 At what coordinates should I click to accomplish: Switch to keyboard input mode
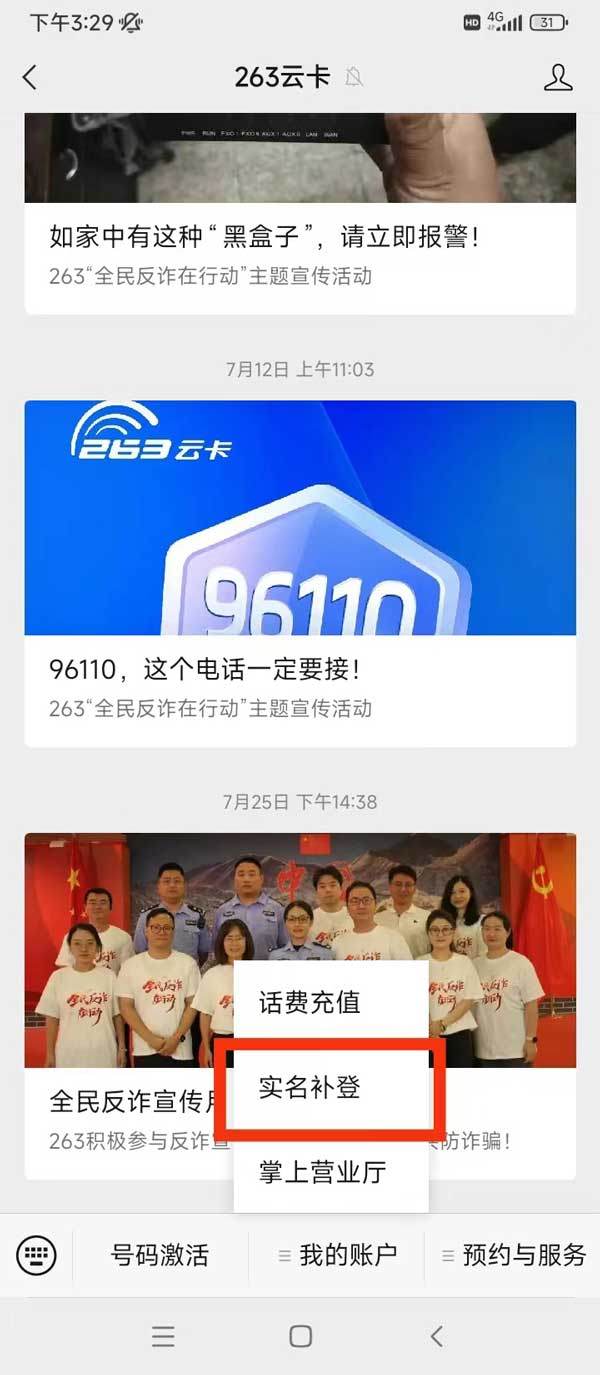coord(37,1254)
